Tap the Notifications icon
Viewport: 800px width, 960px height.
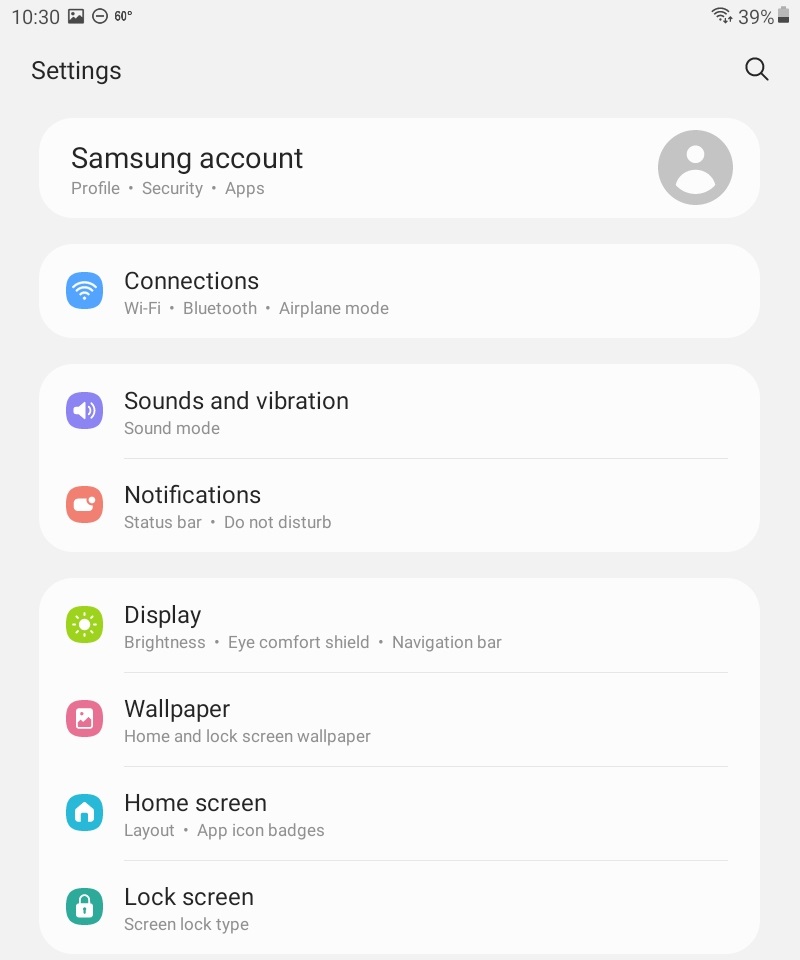click(x=84, y=504)
